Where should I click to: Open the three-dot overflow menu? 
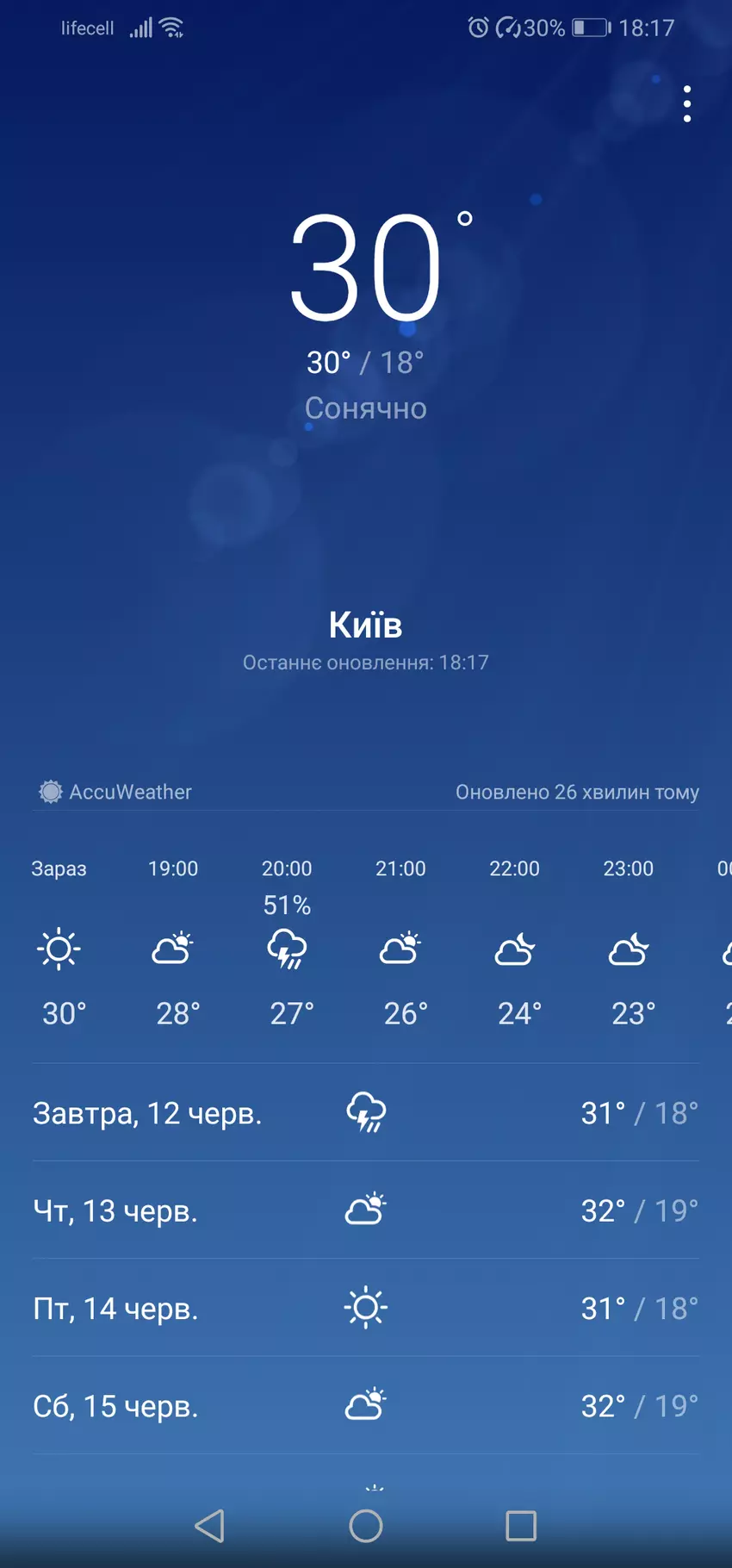(x=686, y=104)
